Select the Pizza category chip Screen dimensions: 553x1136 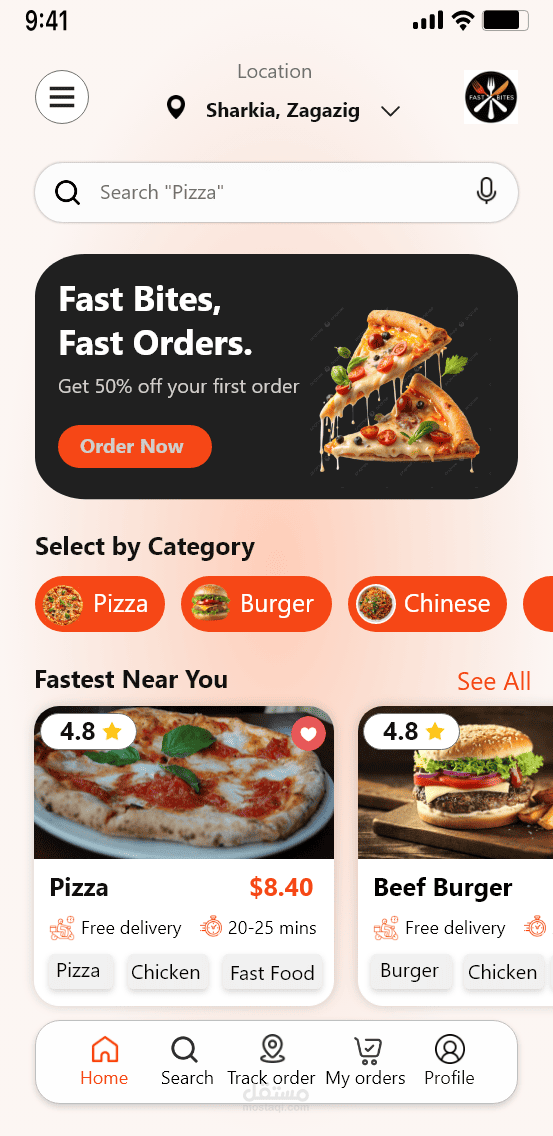100,604
